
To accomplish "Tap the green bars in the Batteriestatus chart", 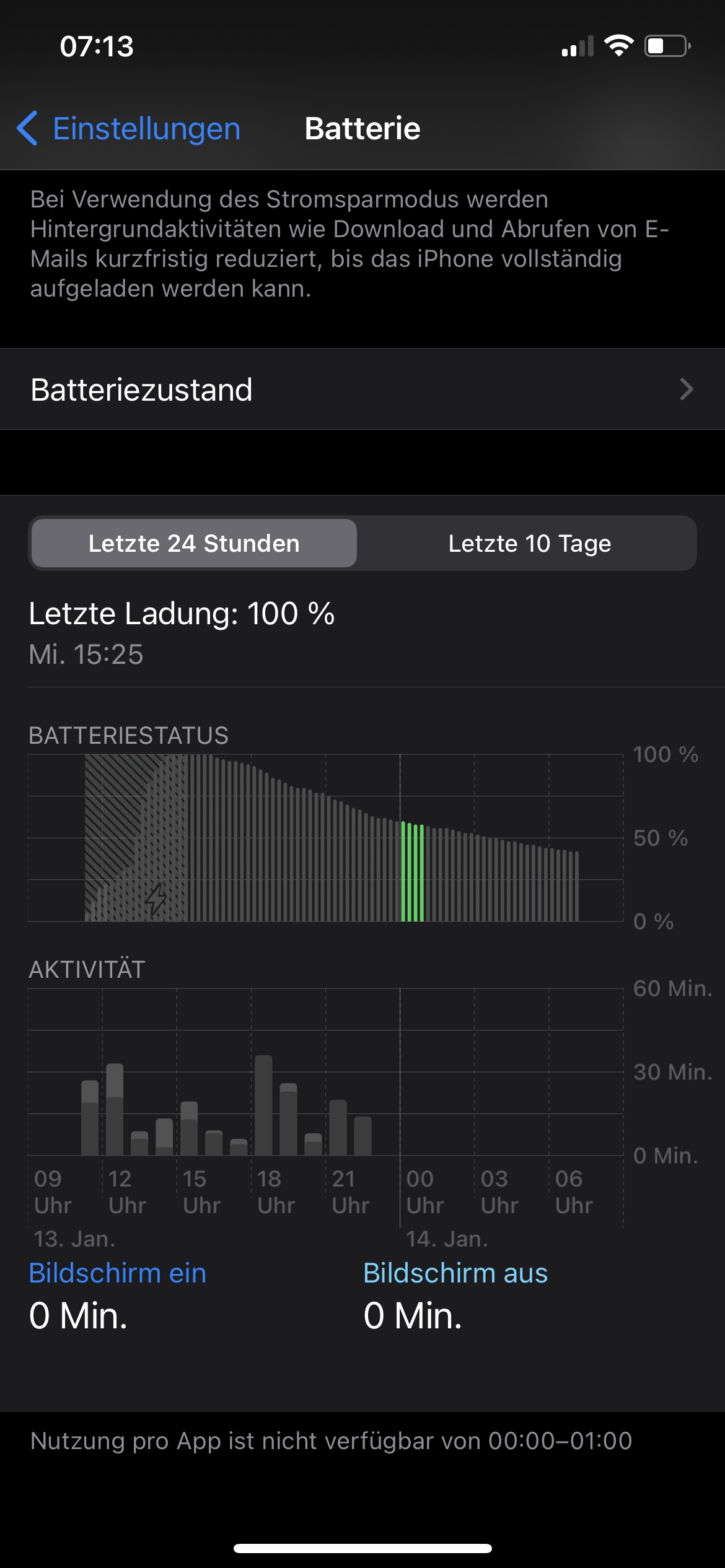I will tap(413, 872).
